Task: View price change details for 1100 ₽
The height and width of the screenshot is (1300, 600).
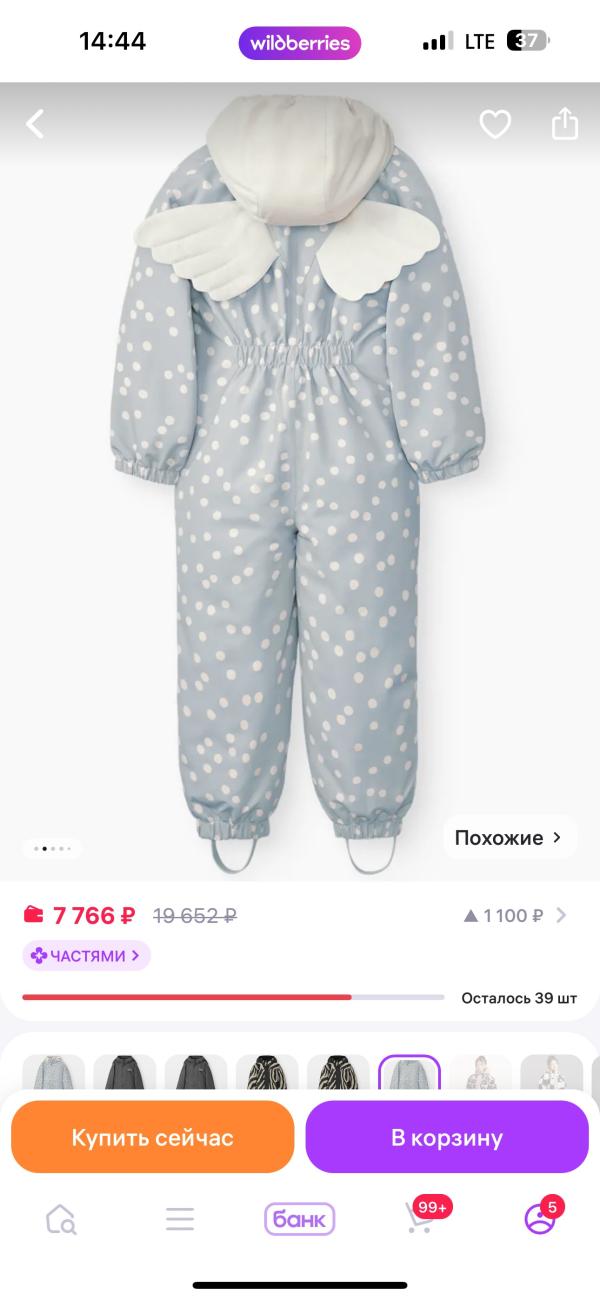Action: pos(515,915)
